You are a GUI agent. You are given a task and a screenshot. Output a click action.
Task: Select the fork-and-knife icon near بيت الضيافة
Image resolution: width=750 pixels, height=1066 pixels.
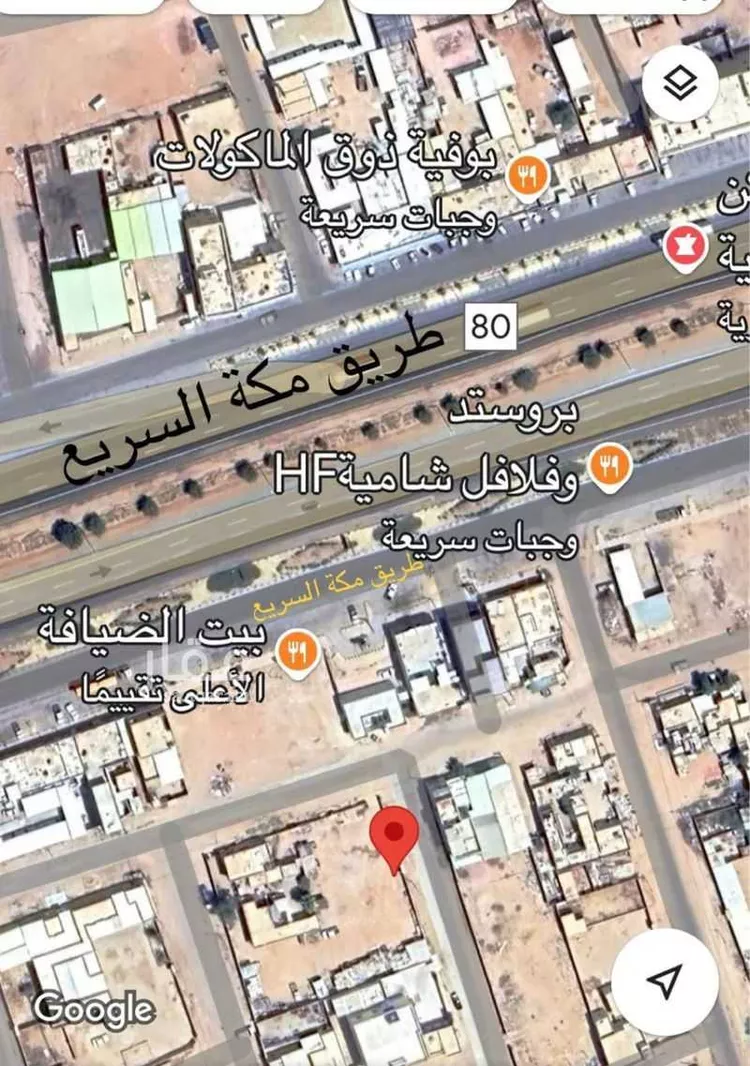coord(299,651)
